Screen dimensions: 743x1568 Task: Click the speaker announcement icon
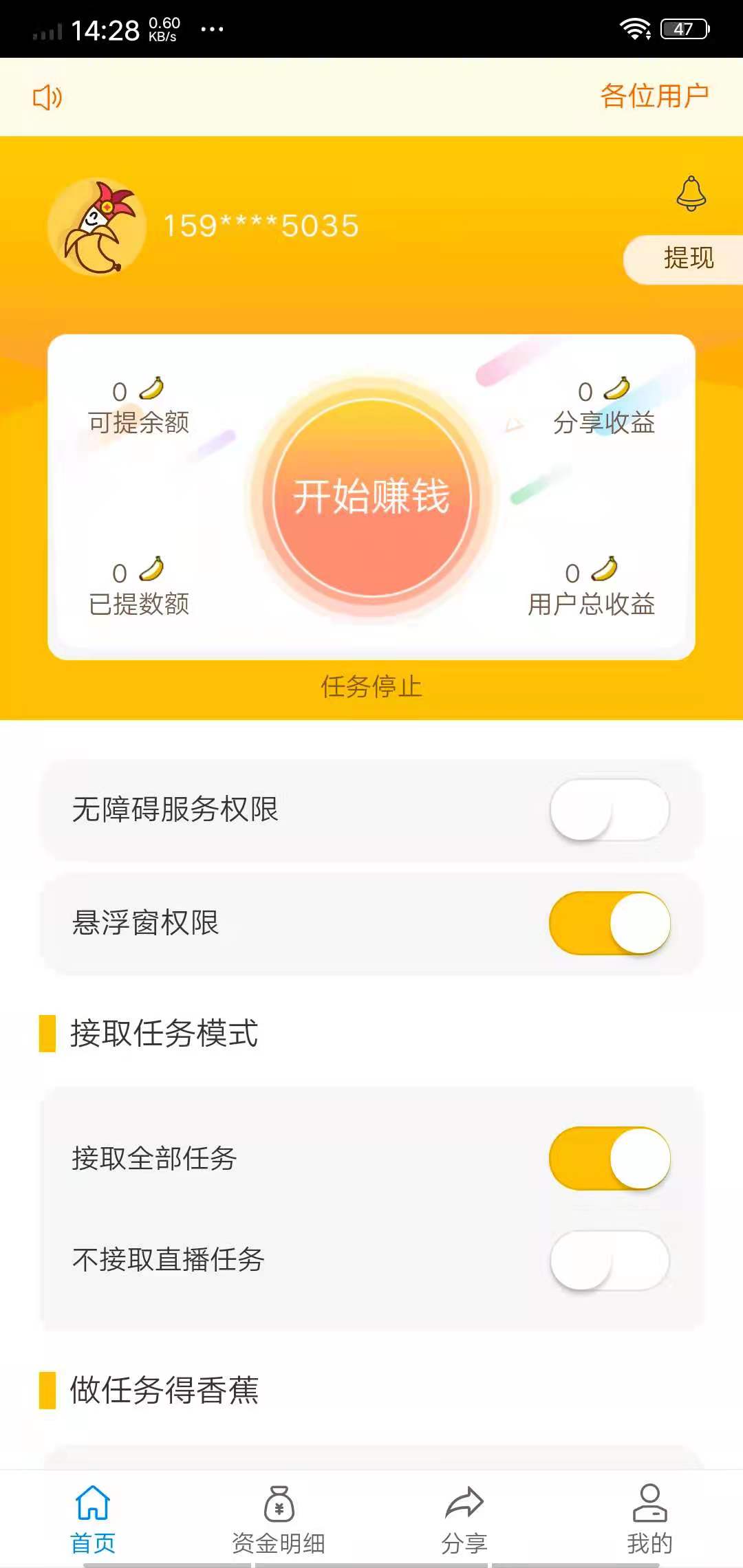coord(47,98)
